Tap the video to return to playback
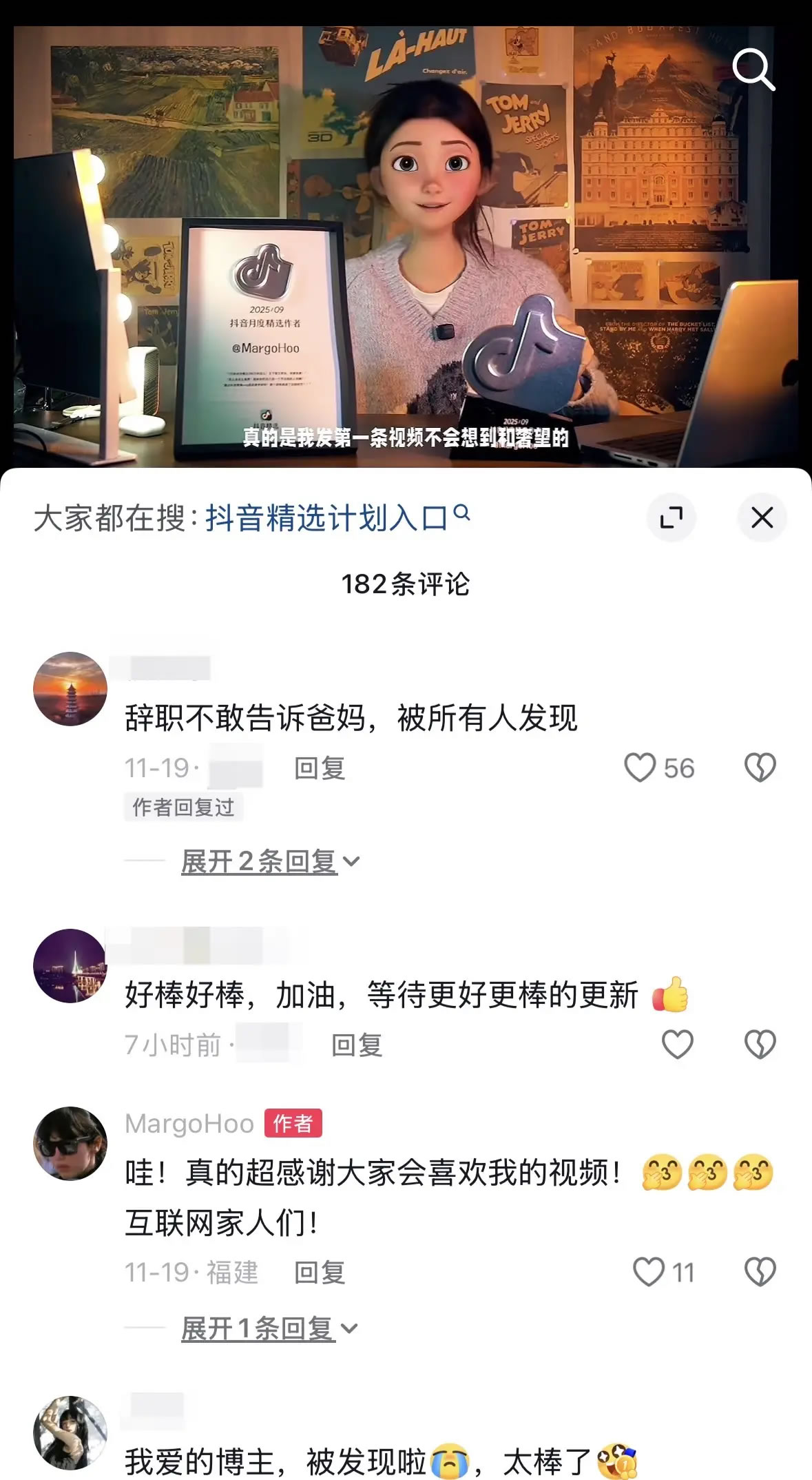Screen dimensions: 812x1480 (406, 207)
